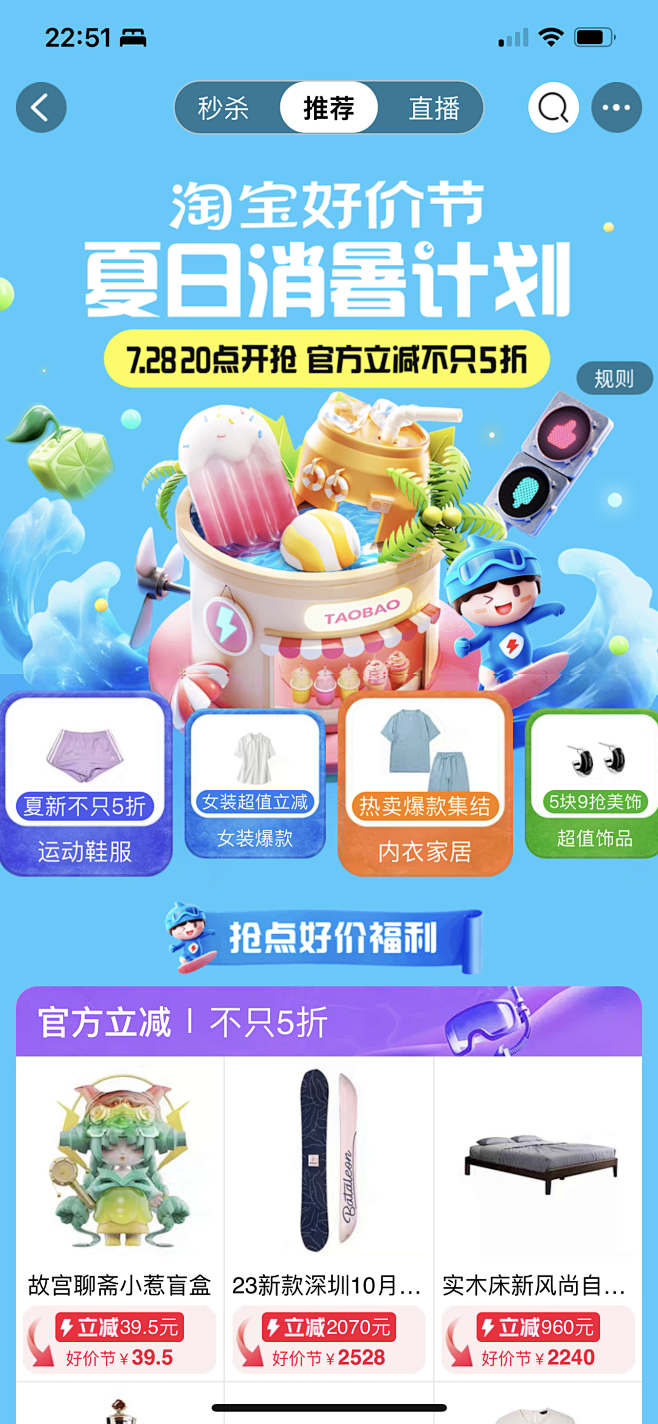658x1424 pixels.
Task: Open the 超值饰品 category card
Action: click(593, 783)
